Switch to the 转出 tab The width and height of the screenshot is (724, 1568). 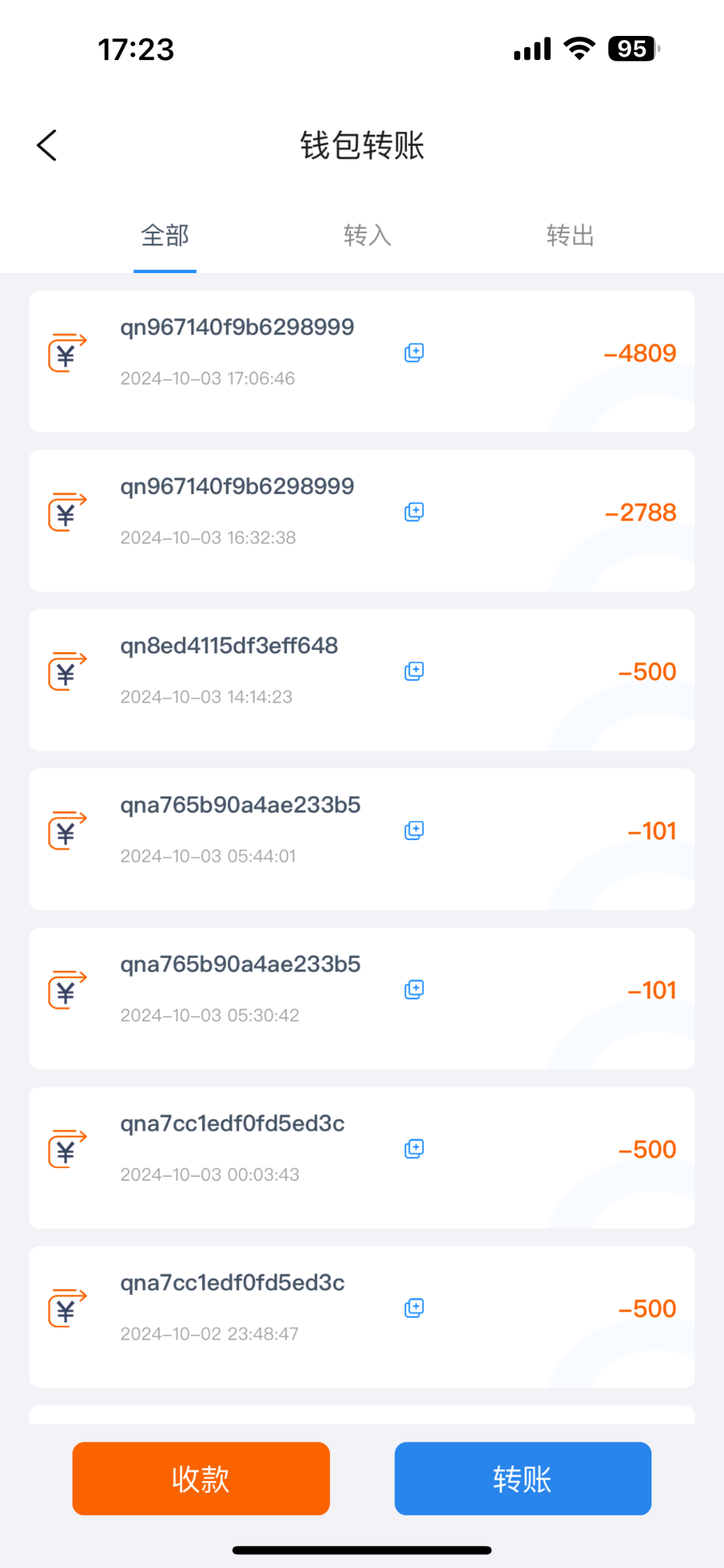(x=570, y=235)
